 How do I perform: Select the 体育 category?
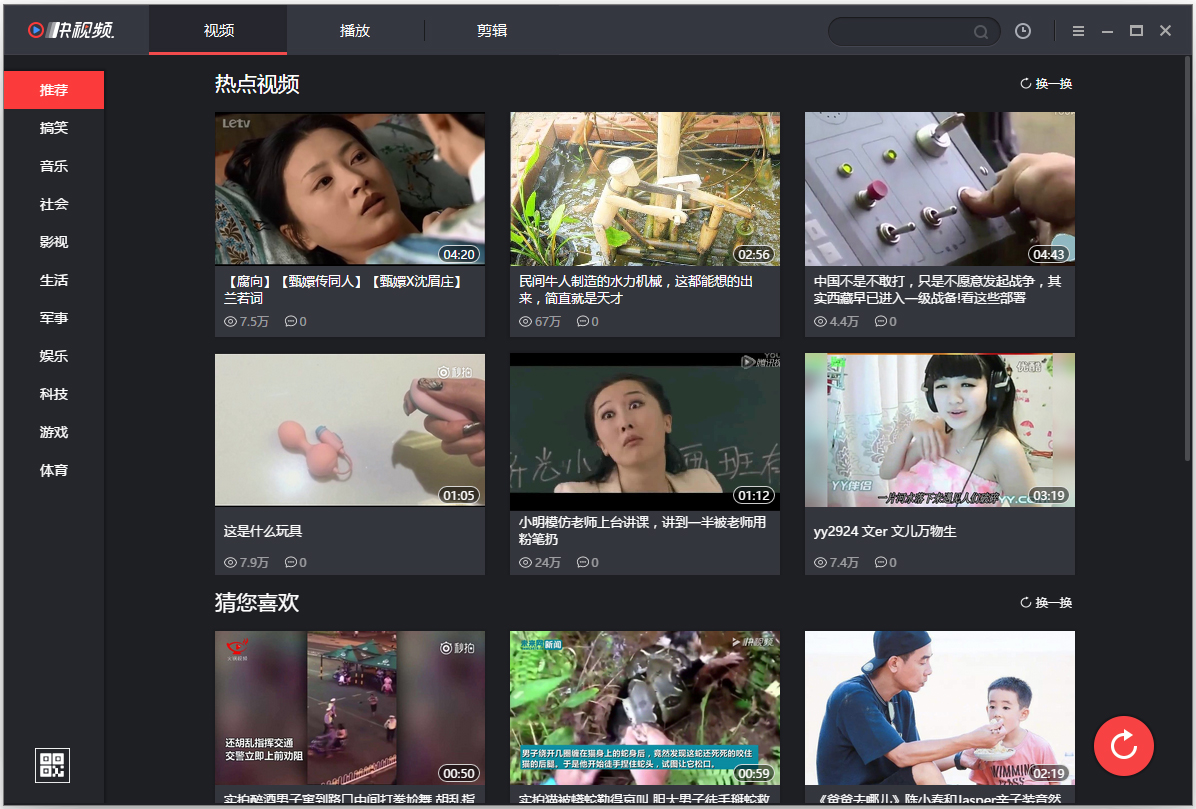[x=54, y=470]
